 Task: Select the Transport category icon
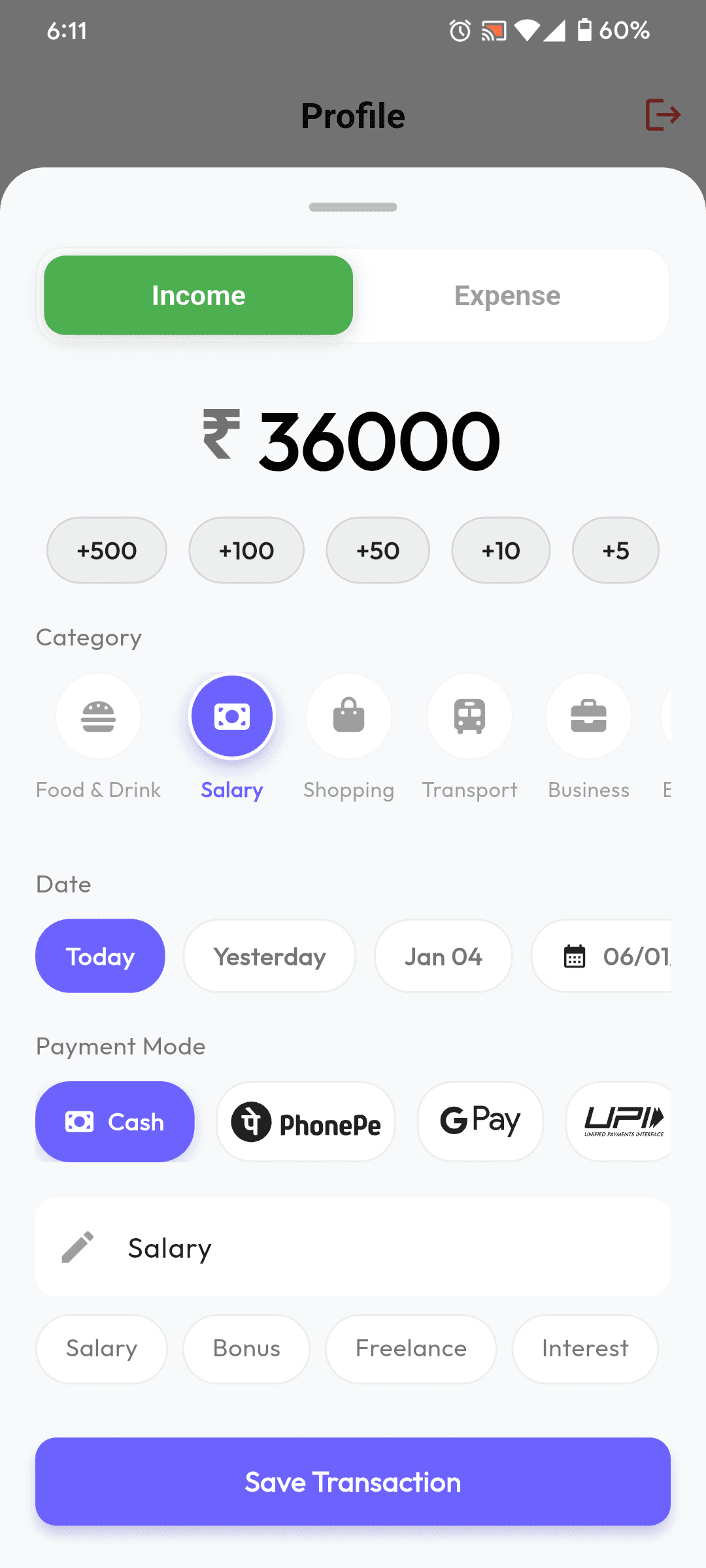469,716
